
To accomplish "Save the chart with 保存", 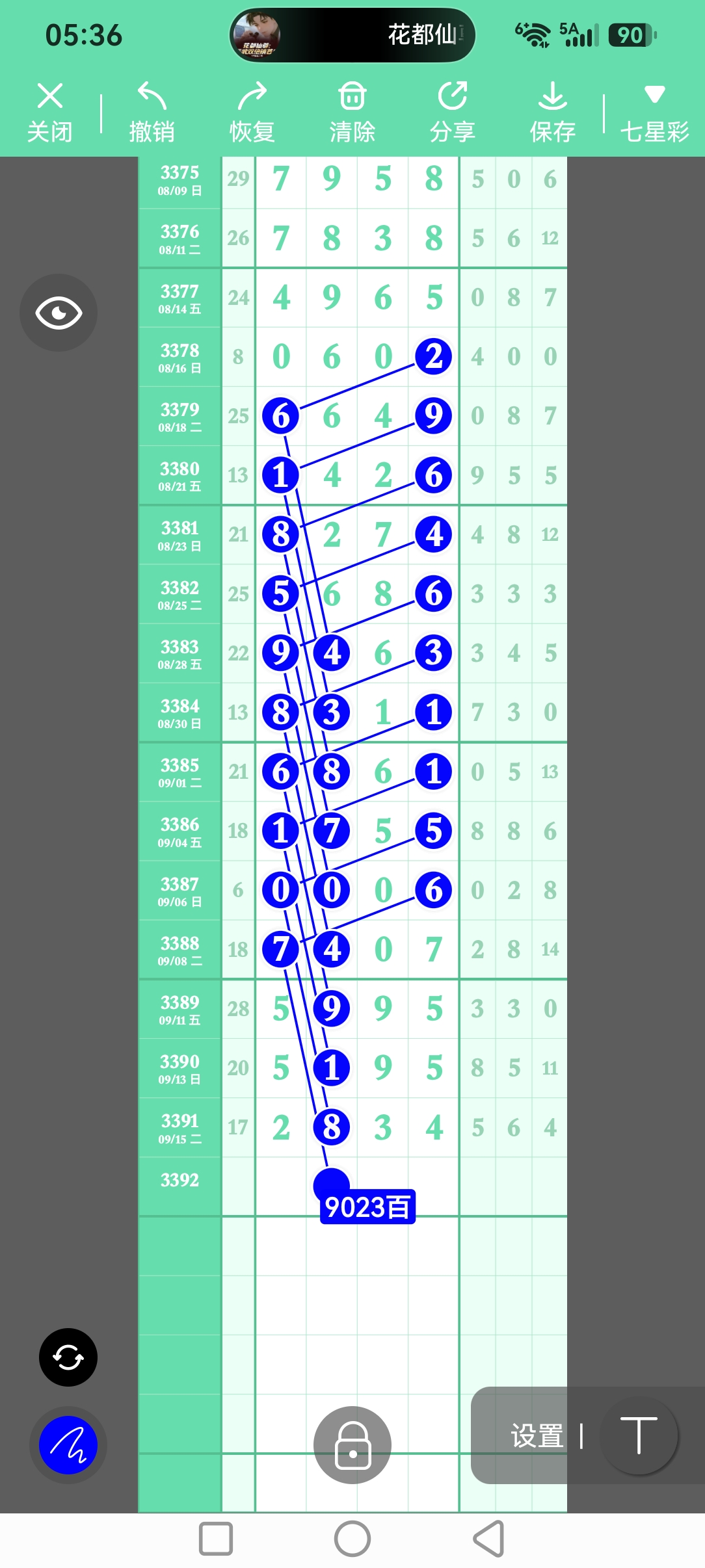I will coord(553,112).
